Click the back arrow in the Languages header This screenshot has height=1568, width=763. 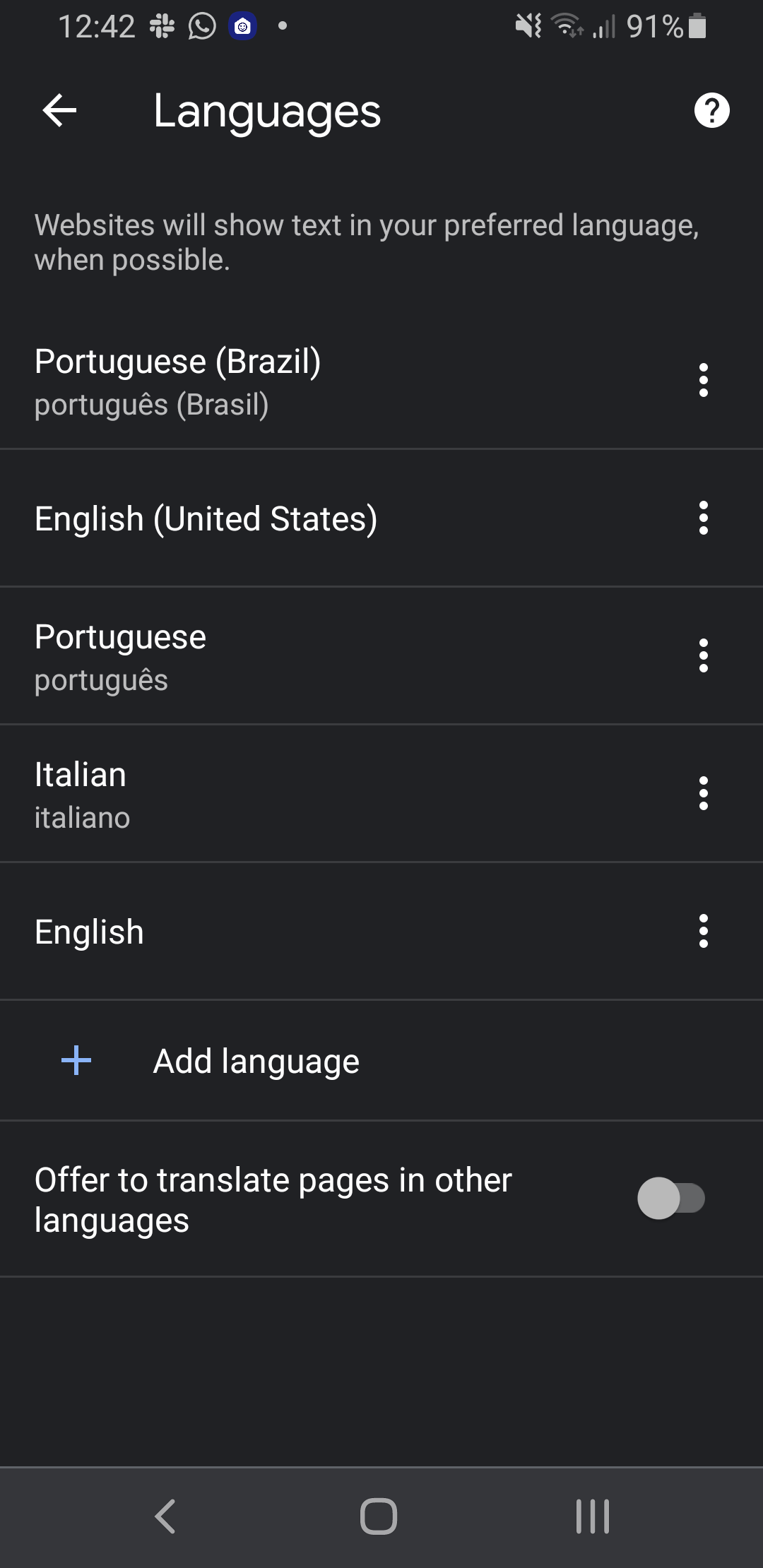(59, 109)
